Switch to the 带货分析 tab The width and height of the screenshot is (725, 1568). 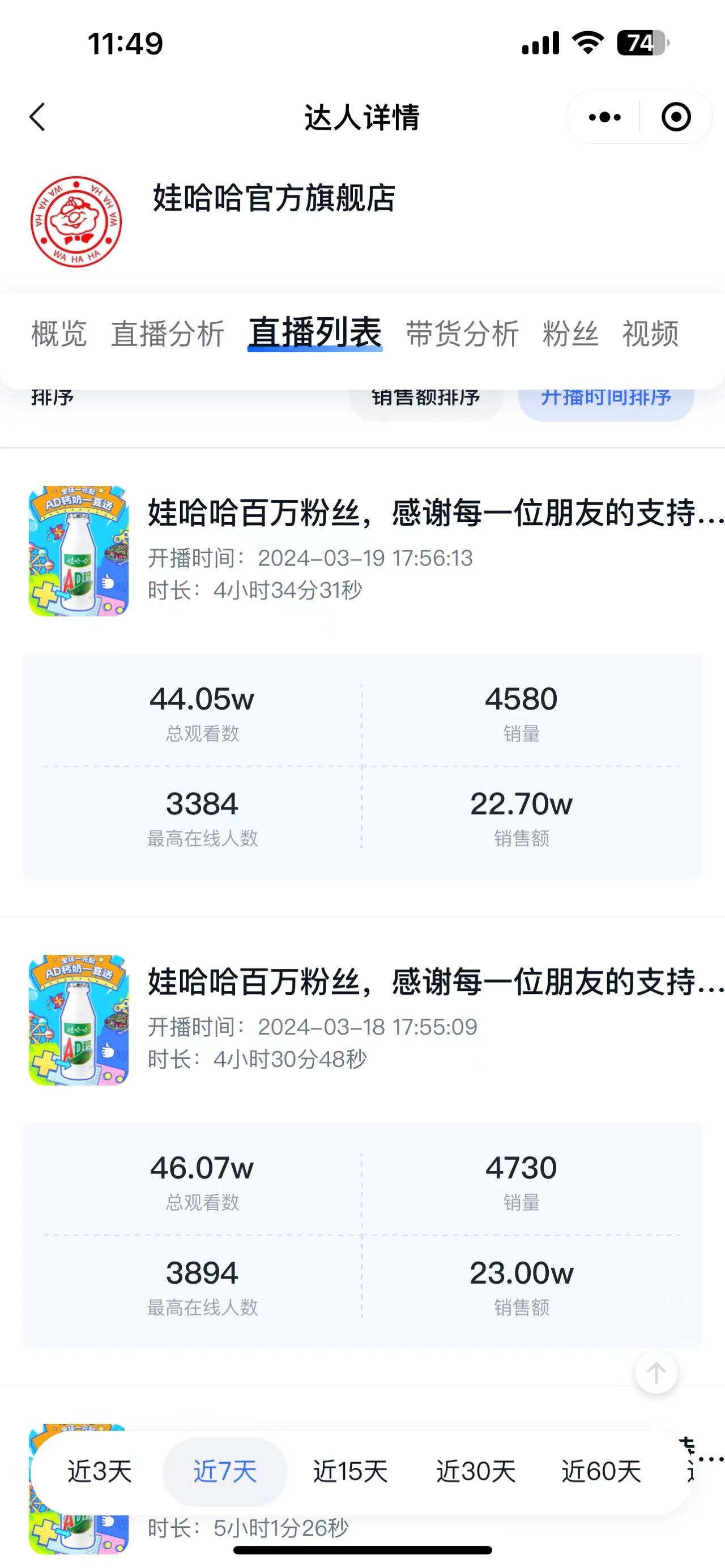point(462,334)
